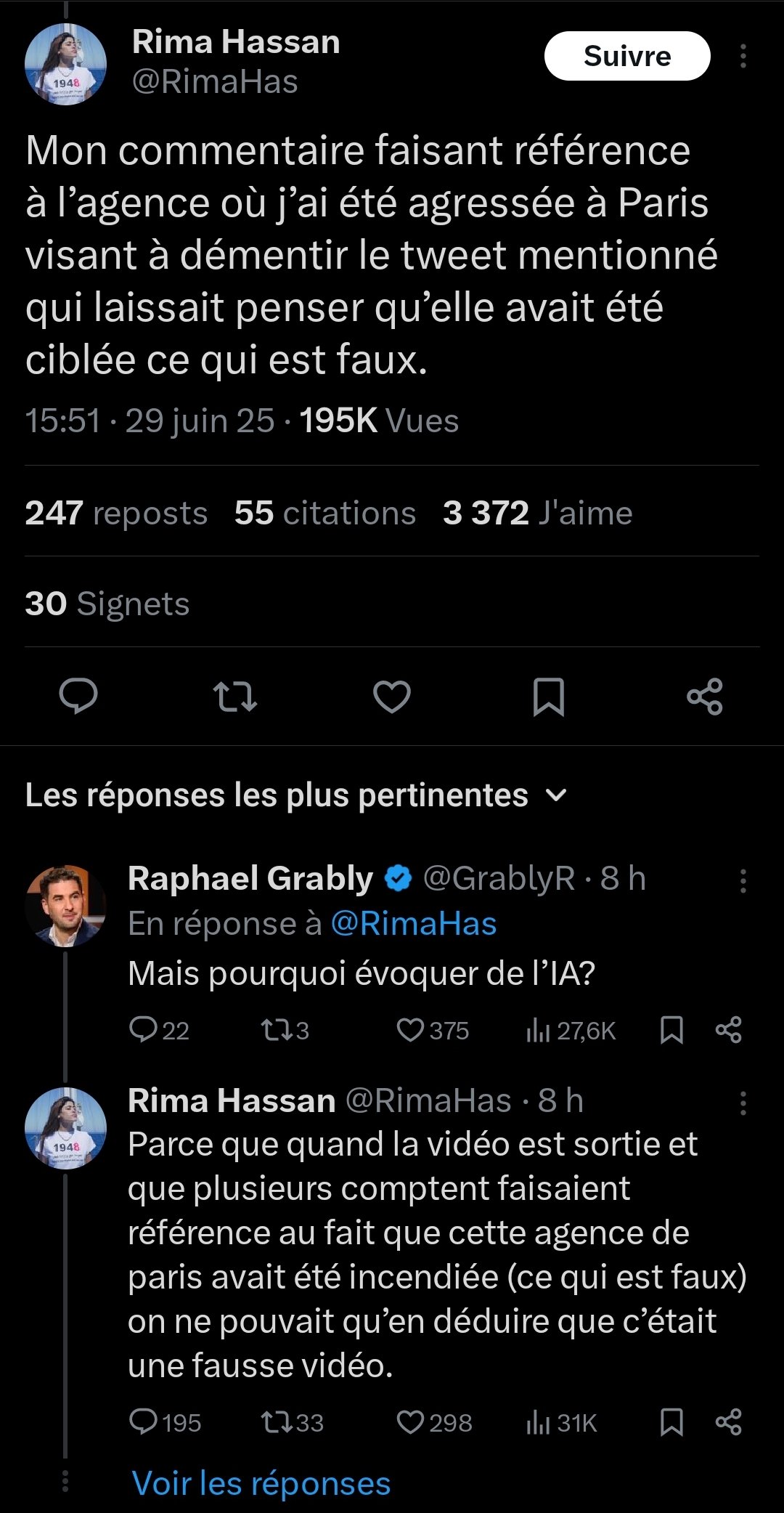This screenshot has width=784, height=1513.
Task: Open the @RimaHas mention link
Action: pos(413,924)
